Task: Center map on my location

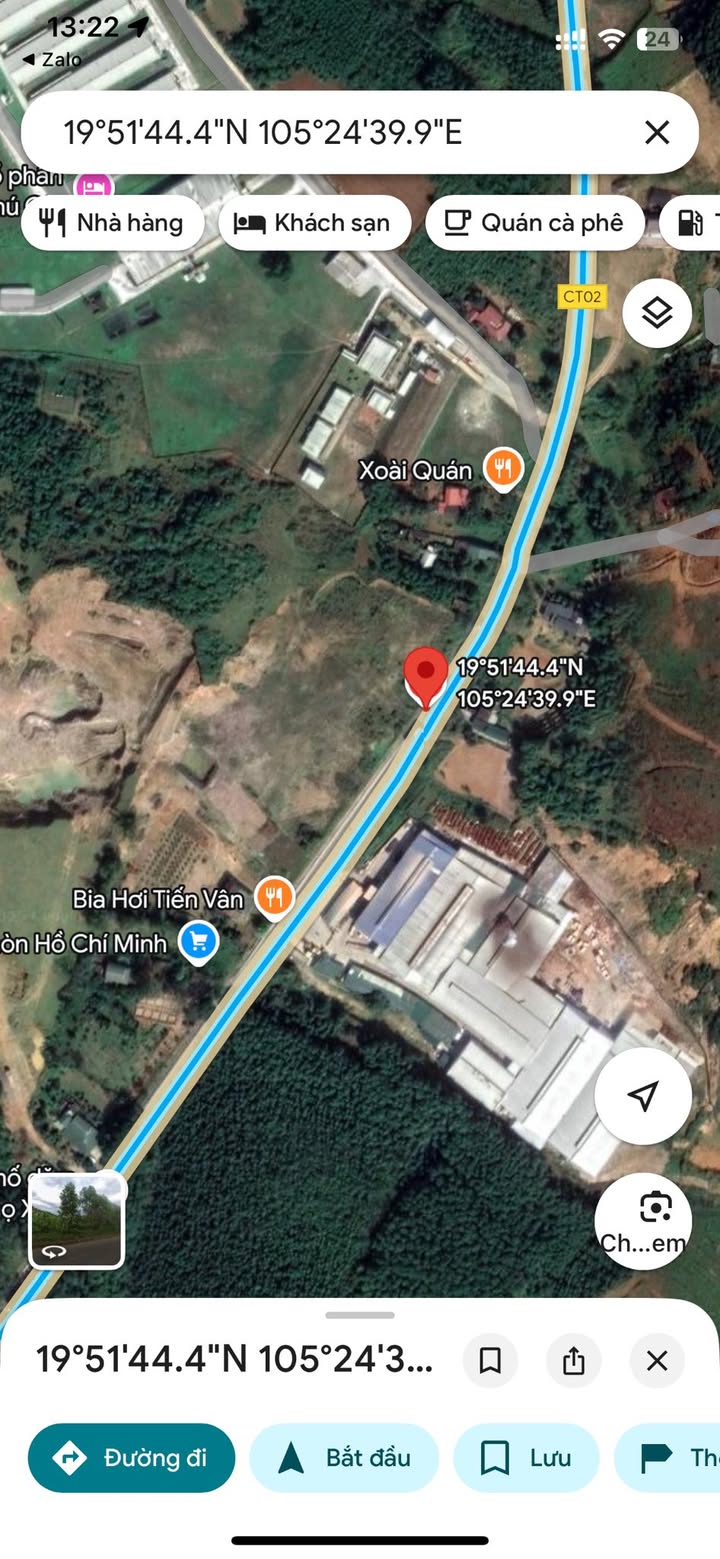Action: 643,1096
